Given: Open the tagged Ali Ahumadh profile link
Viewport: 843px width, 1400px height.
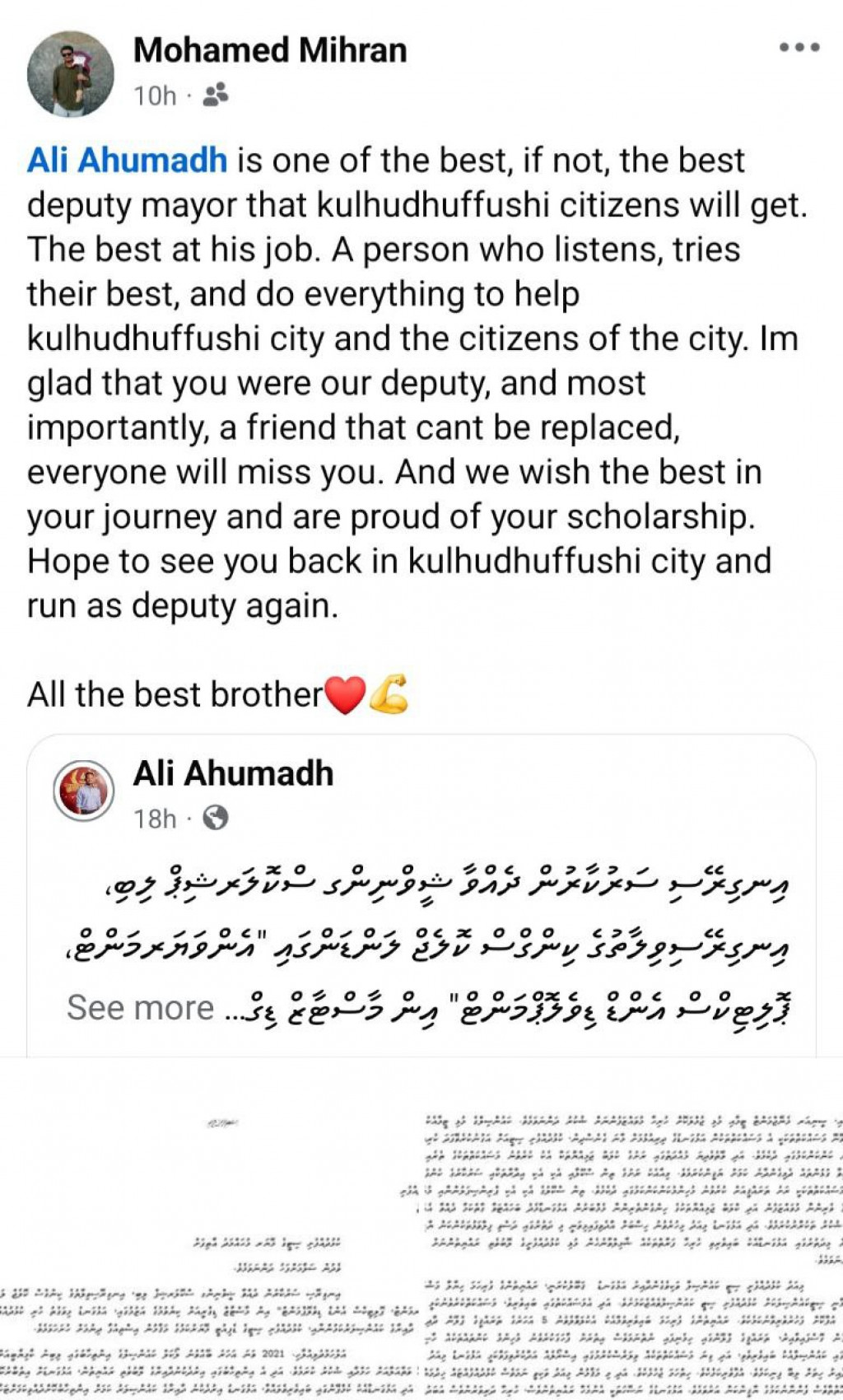Looking at the screenshot, I should click(x=127, y=160).
